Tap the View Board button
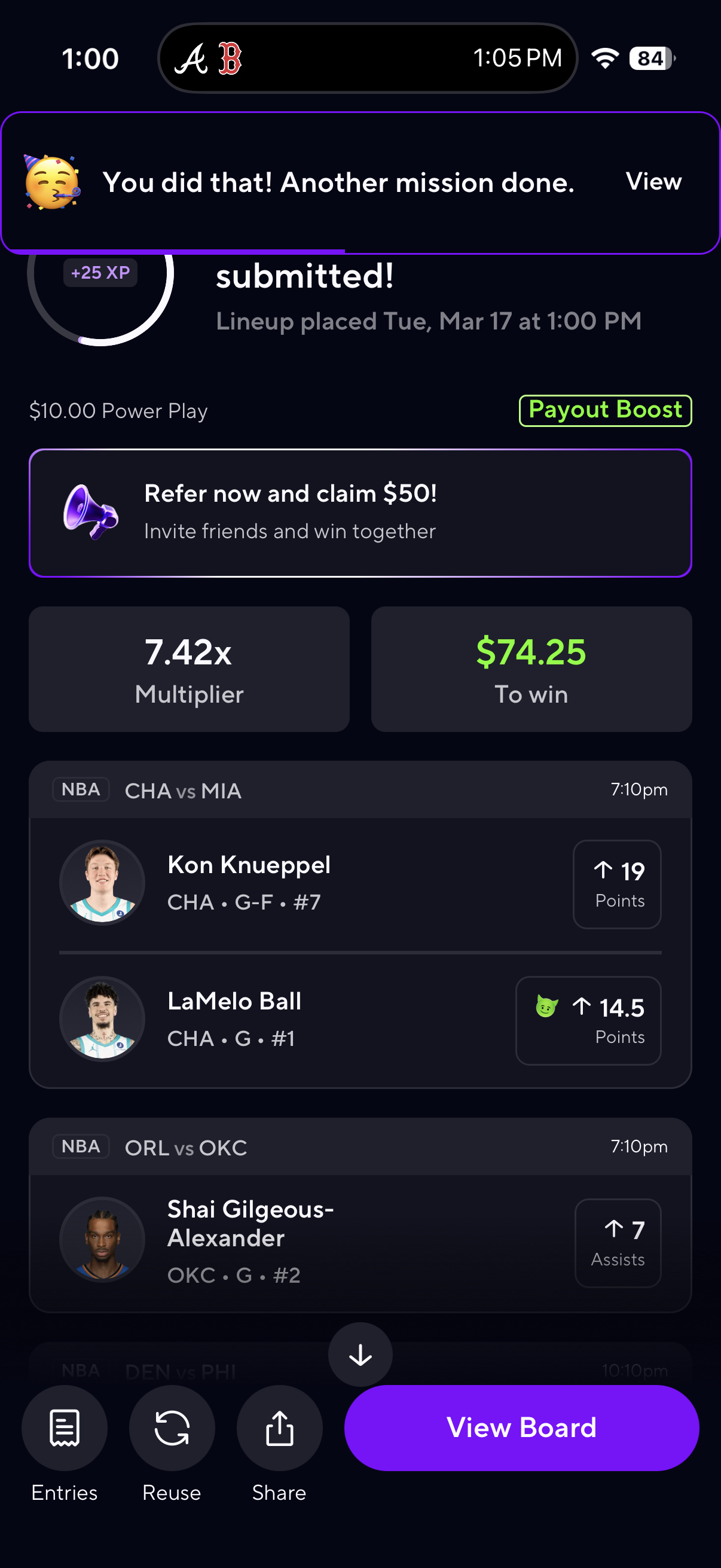Image resolution: width=721 pixels, height=1568 pixels. 521,1427
